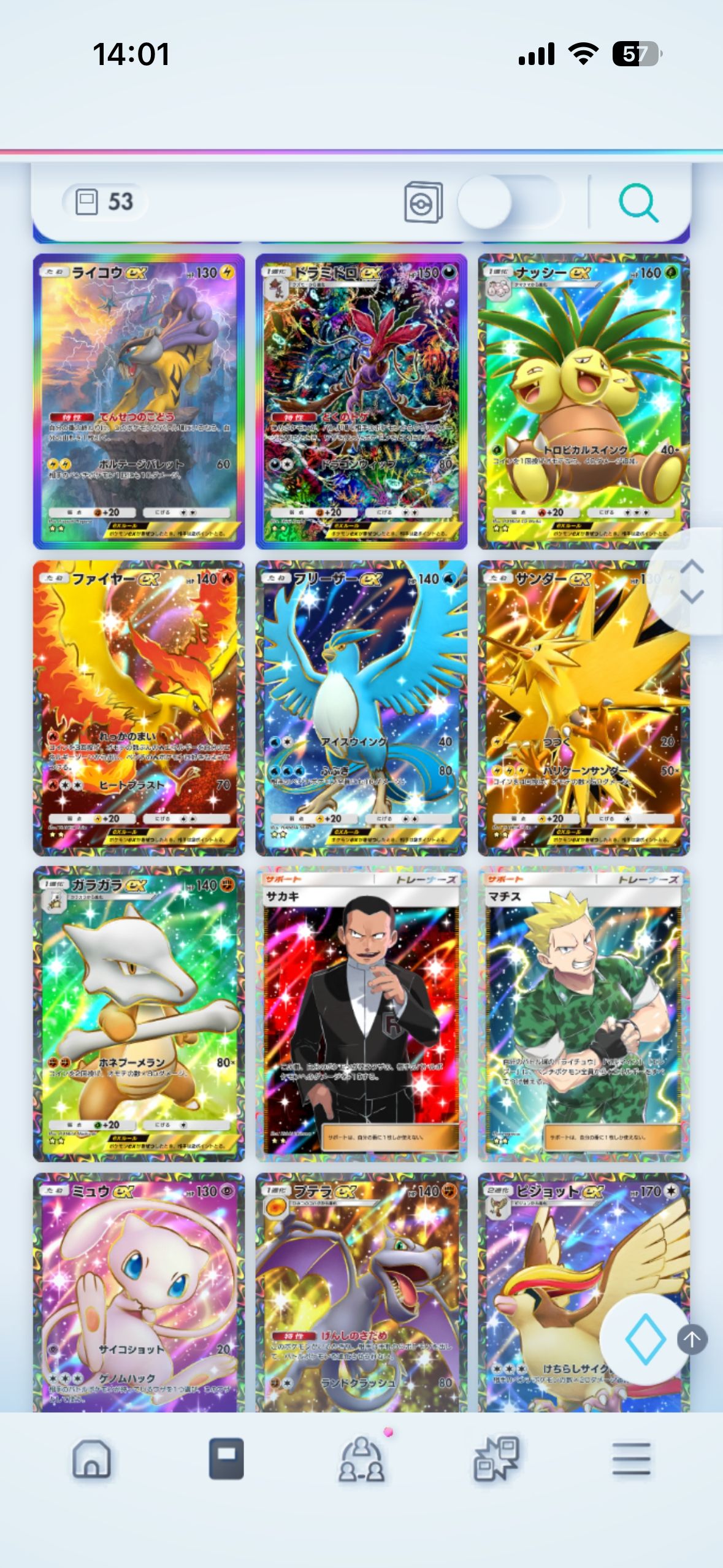Screen dimensions: 723x1568
Task: Tap the floating diamond button
Action: 645,1339
